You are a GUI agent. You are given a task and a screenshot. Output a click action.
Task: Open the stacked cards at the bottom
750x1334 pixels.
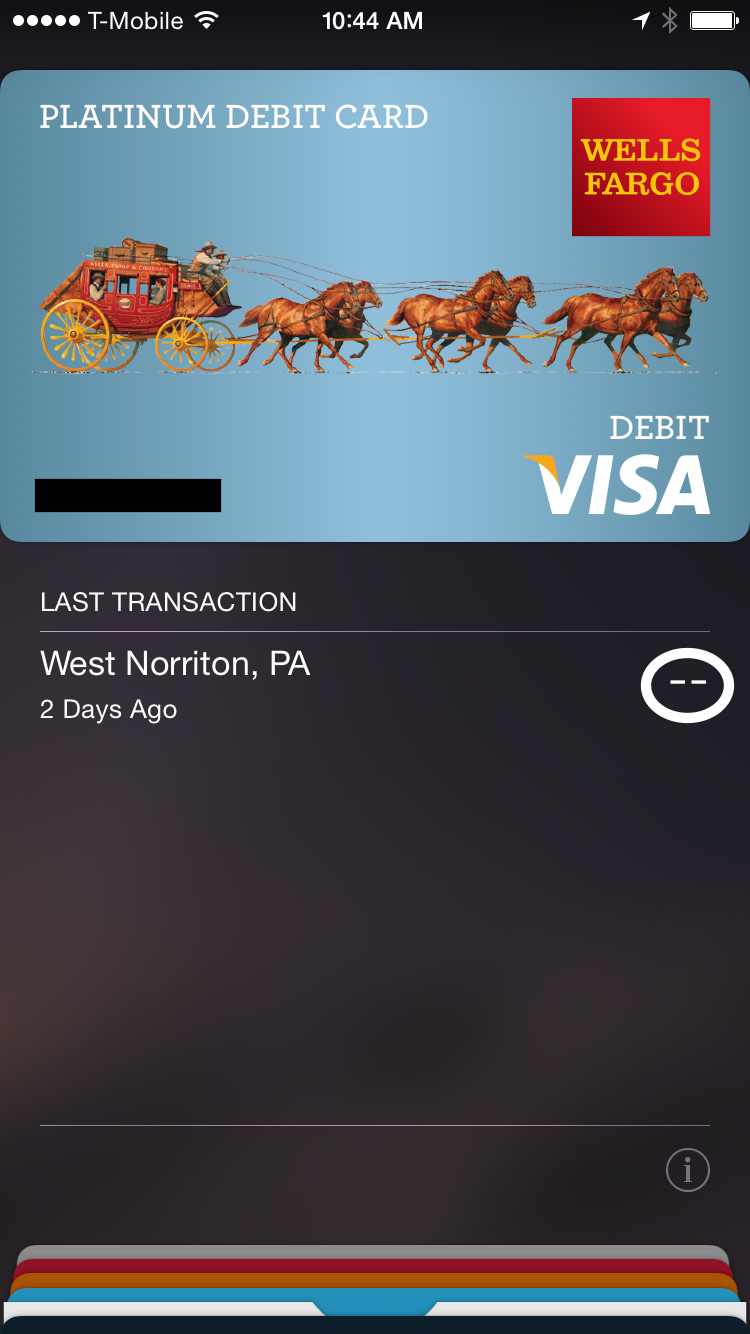375,1289
